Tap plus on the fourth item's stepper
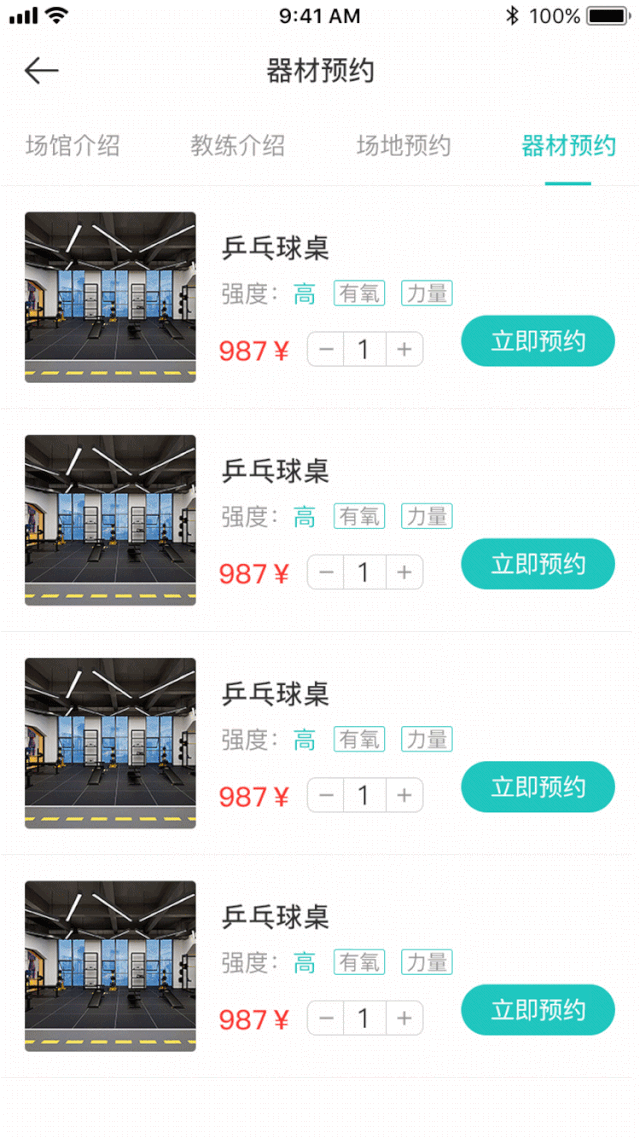640x1138 pixels. (x=404, y=1018)
